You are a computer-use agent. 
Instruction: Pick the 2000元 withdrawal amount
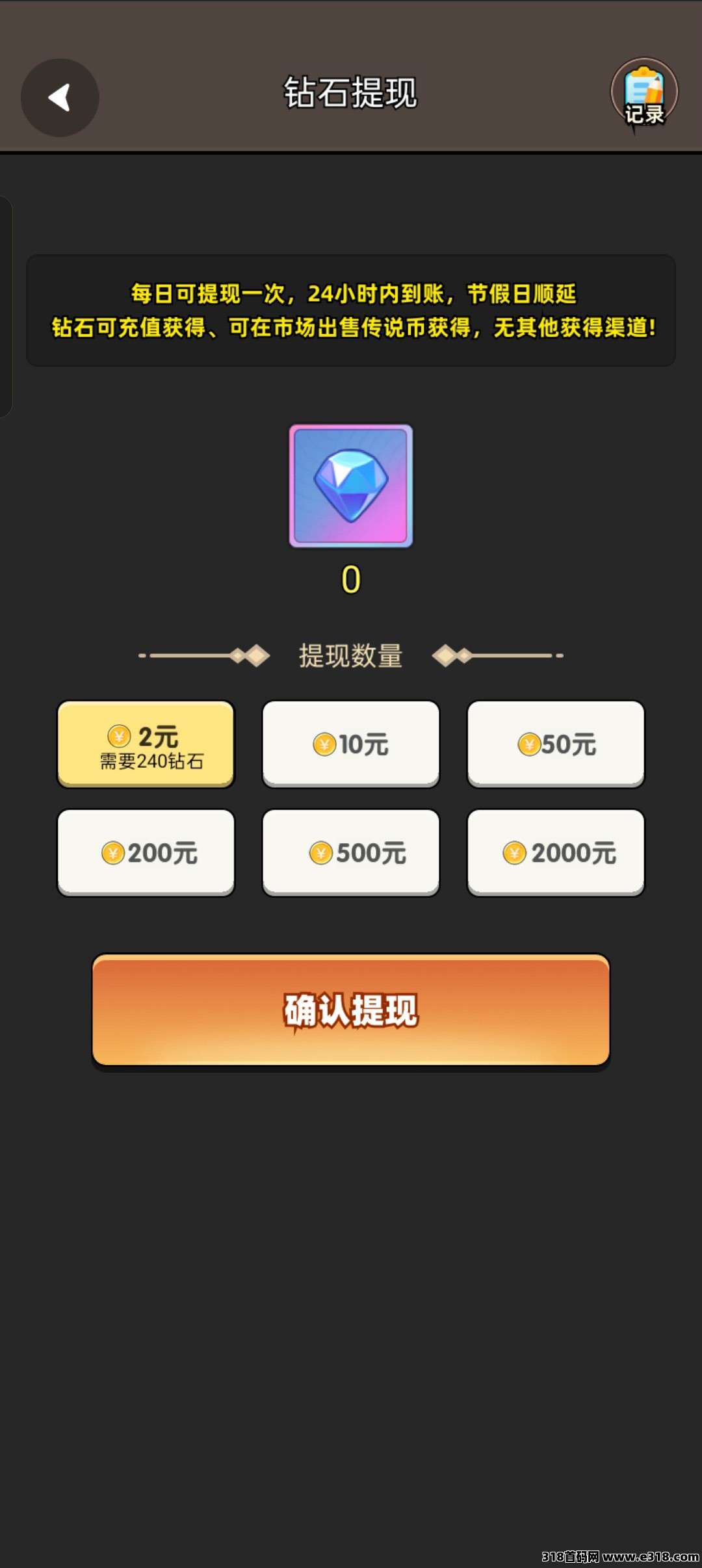click(556, 852)
